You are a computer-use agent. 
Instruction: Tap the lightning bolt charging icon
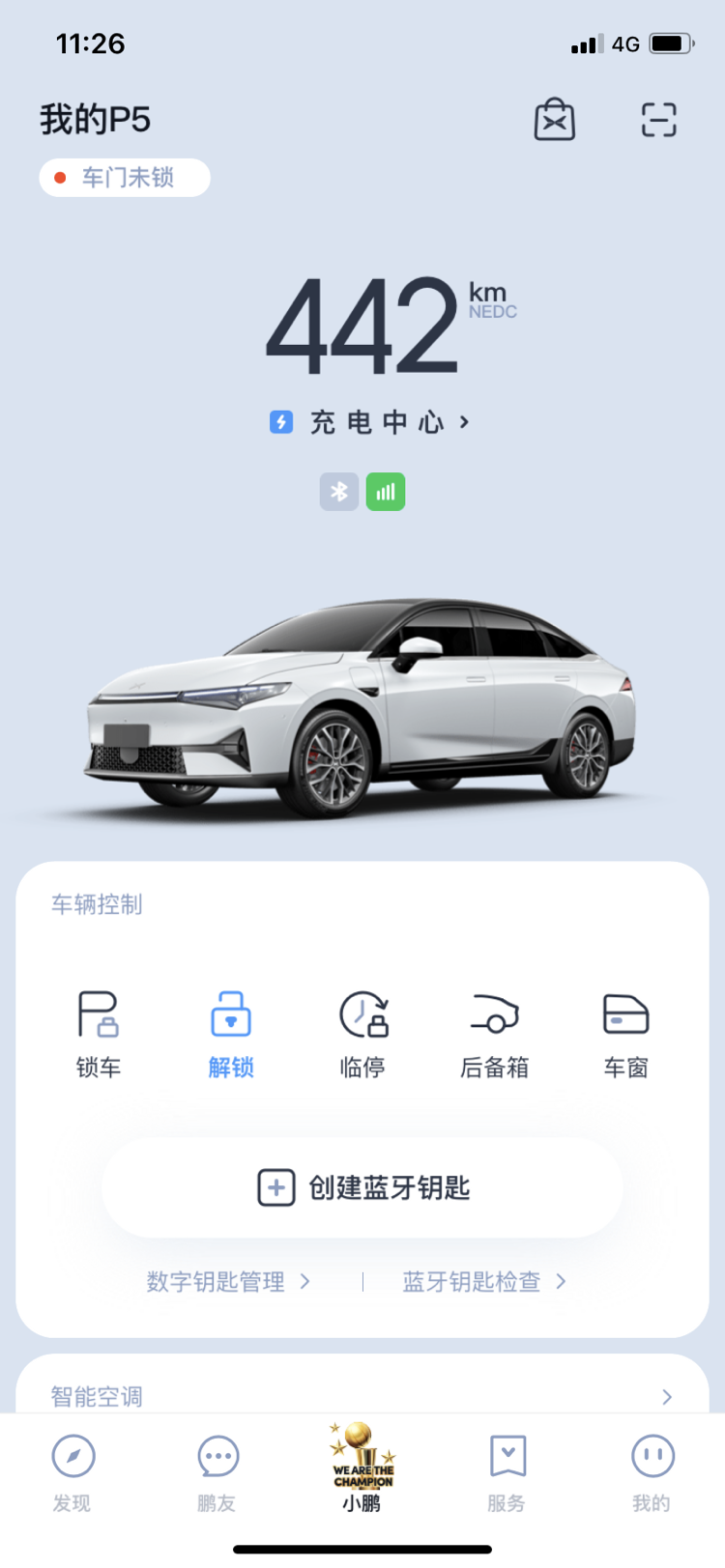(x=280, y=422)
